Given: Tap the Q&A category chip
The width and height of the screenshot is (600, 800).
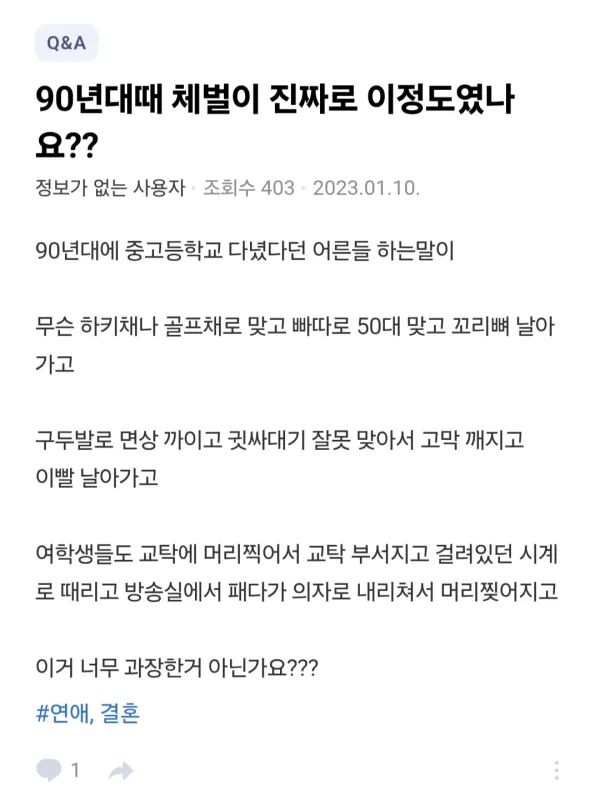Looking at the screenshot, I should [x=66, y=44].
